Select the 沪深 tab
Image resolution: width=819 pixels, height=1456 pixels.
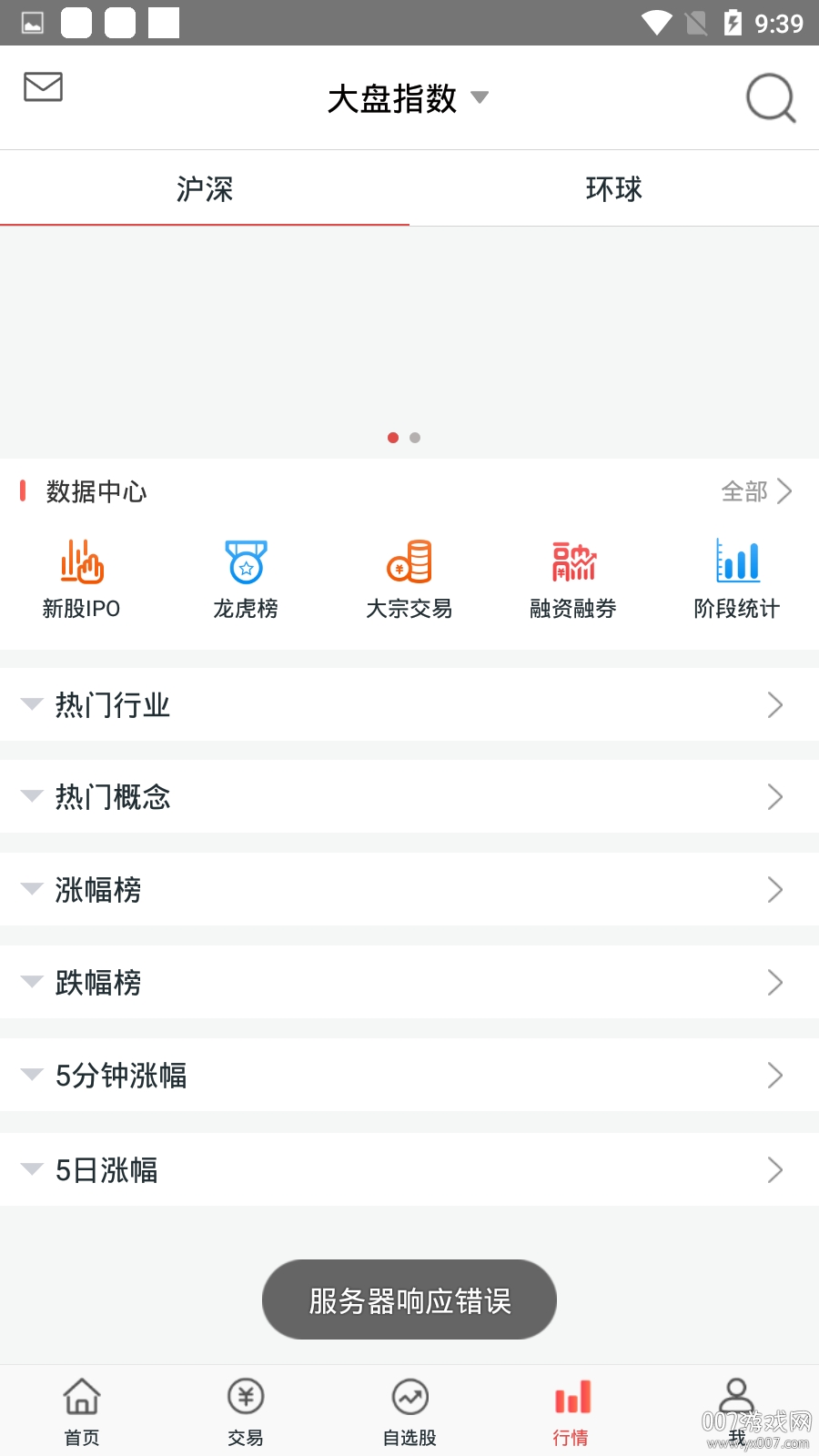pyautogui.click(x=205, y=188)
